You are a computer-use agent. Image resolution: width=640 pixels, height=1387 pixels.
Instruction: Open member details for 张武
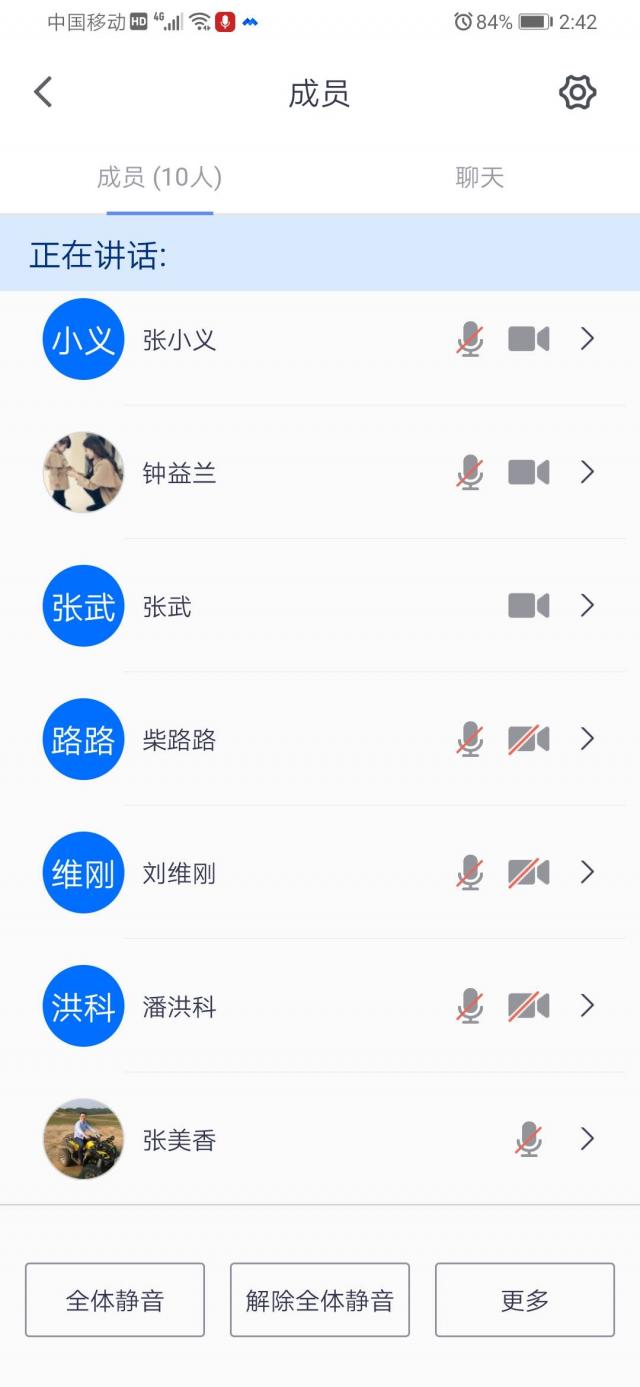[587, 606]
